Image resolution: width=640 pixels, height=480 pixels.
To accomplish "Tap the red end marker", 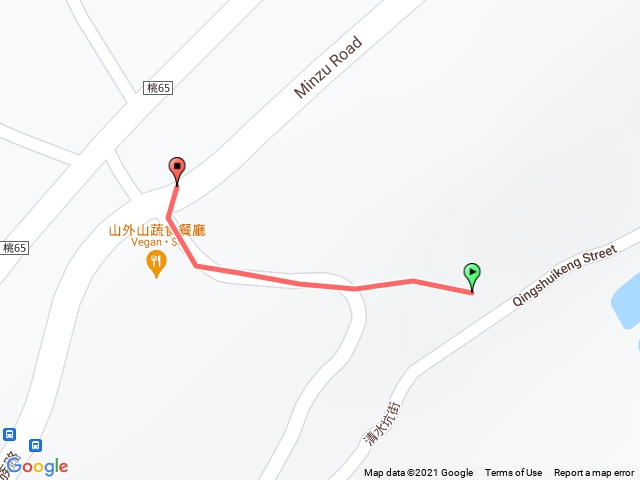I will pos(177,168).
